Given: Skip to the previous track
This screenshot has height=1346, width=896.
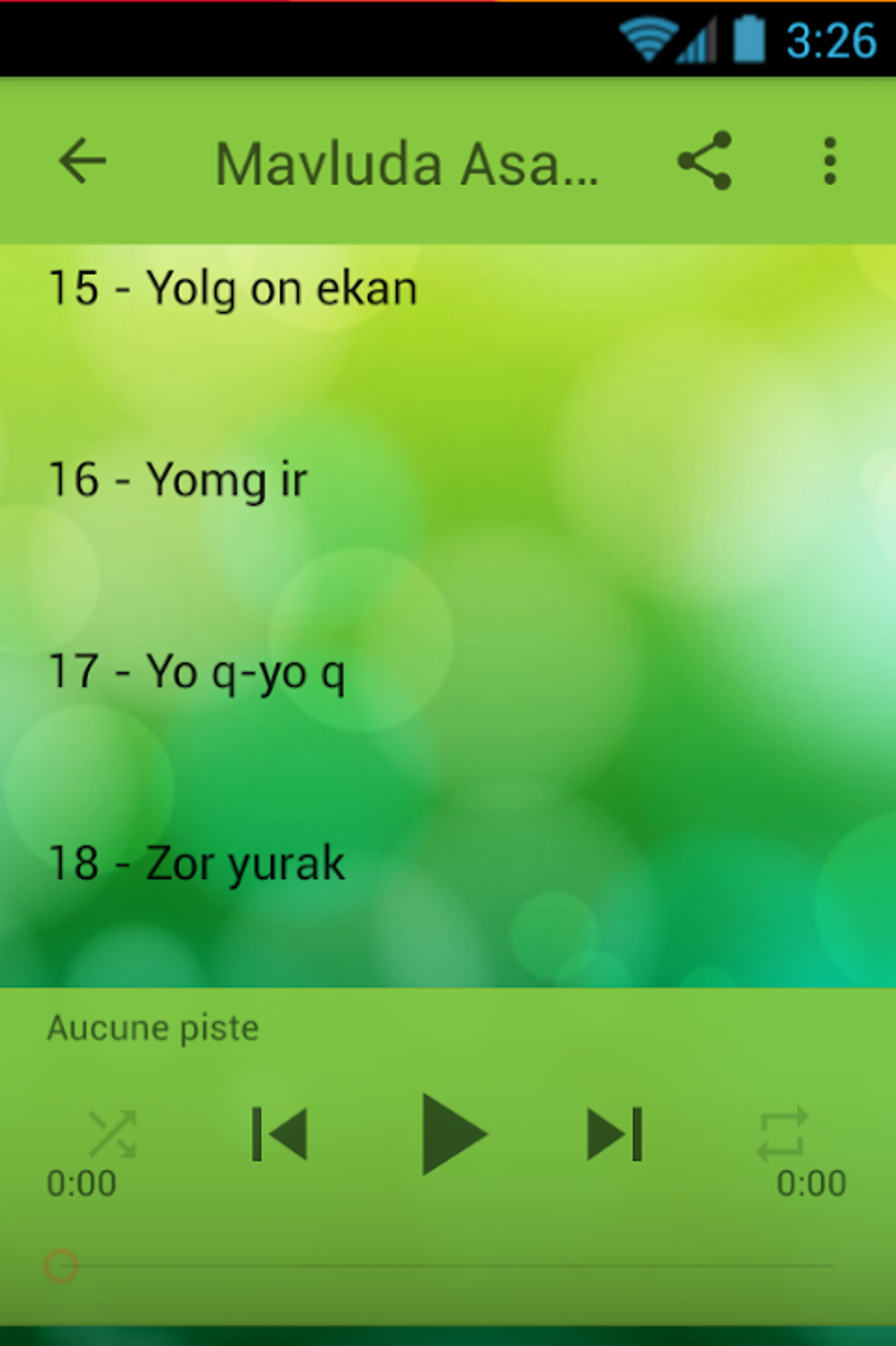Looking at the screenshot, I should (279, 1134).
